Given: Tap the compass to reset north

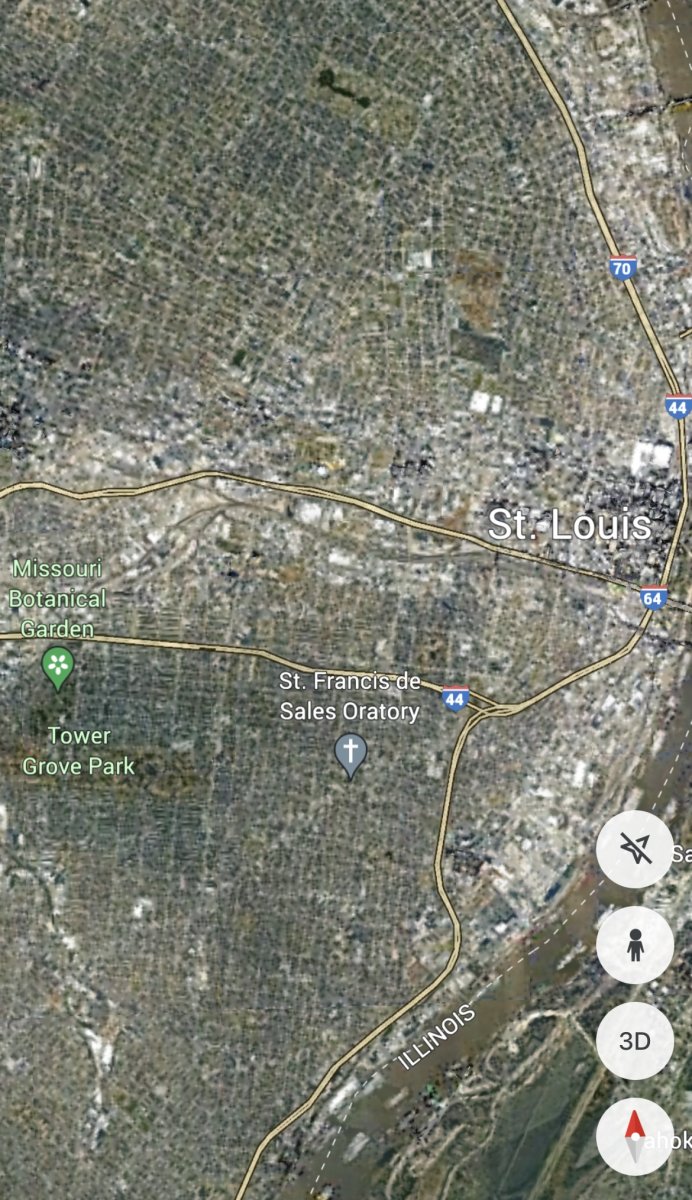Looking at the screenshot, I should point(634,1137).
